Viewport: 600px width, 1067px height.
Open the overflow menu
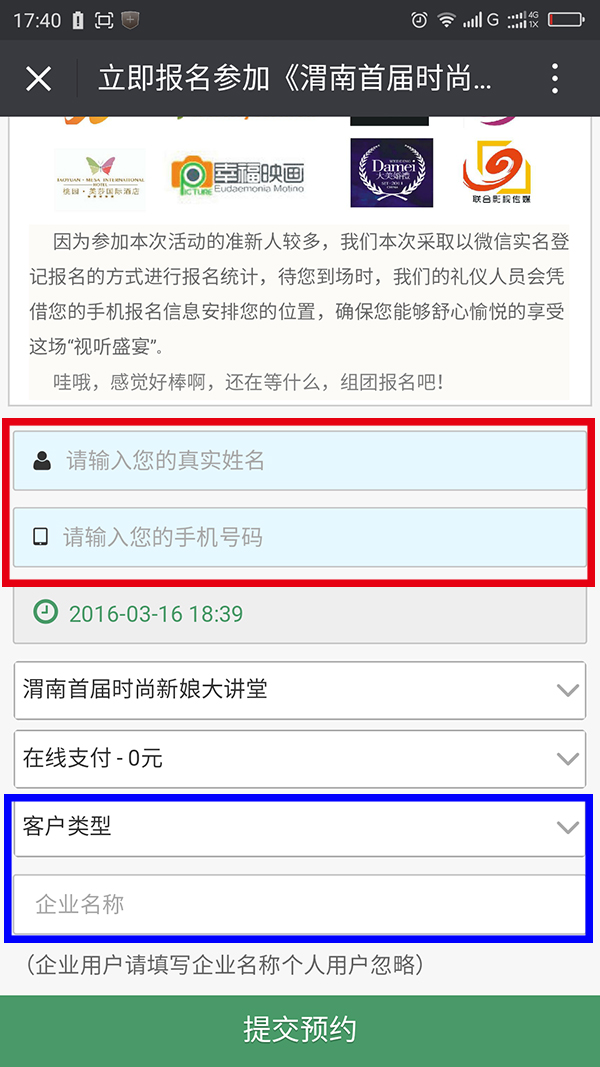coord(555,79)
